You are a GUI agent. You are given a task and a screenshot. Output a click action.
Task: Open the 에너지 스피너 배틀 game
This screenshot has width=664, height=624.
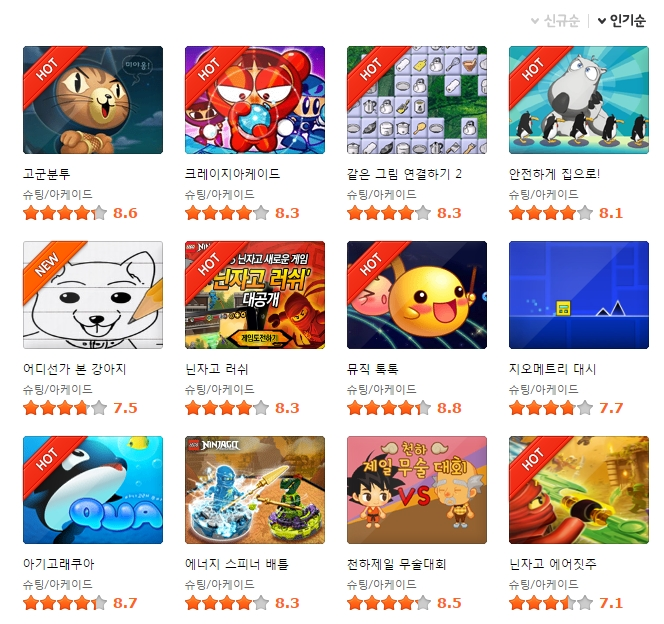tap(254, 490)
